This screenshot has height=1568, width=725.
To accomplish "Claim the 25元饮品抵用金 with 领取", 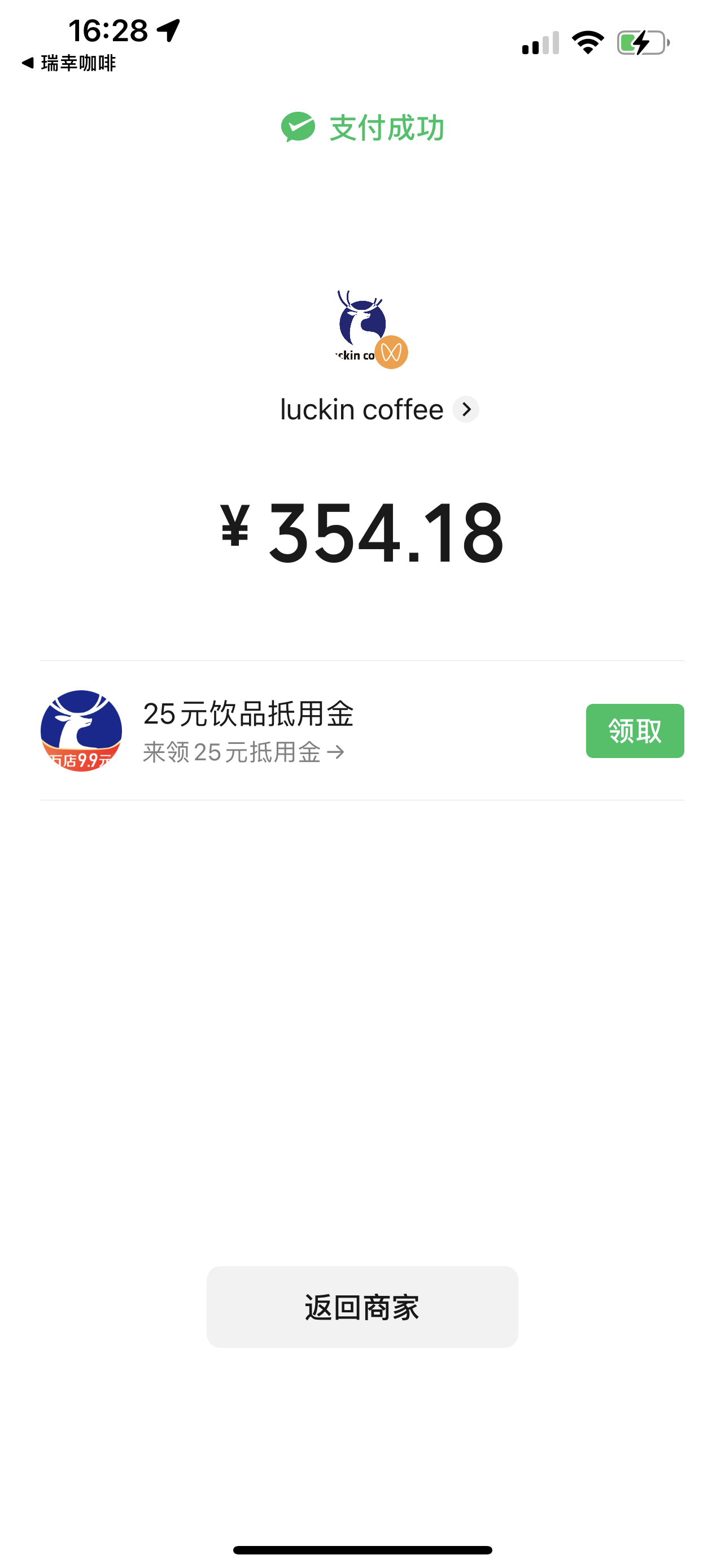I will pyautogui.click(x=634, y=730).
